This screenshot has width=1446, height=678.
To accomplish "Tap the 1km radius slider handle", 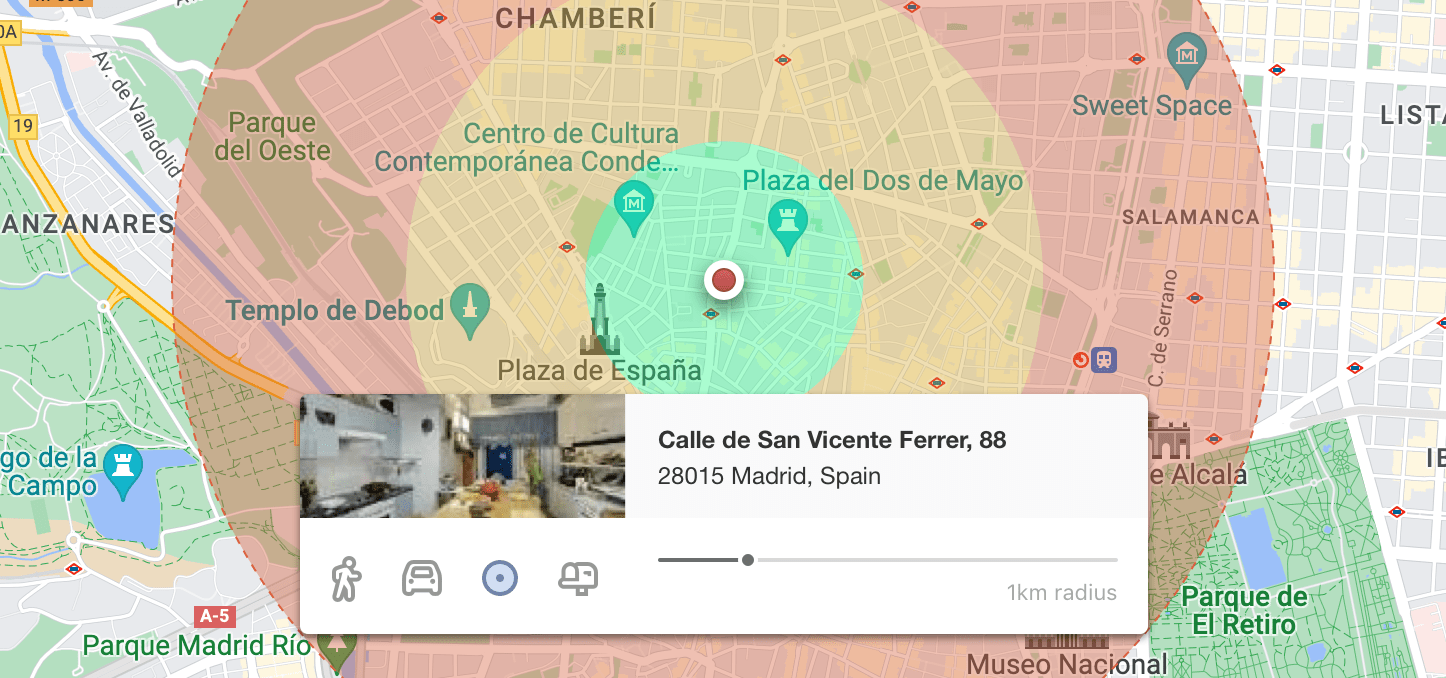I will click(x=748, y=560).
